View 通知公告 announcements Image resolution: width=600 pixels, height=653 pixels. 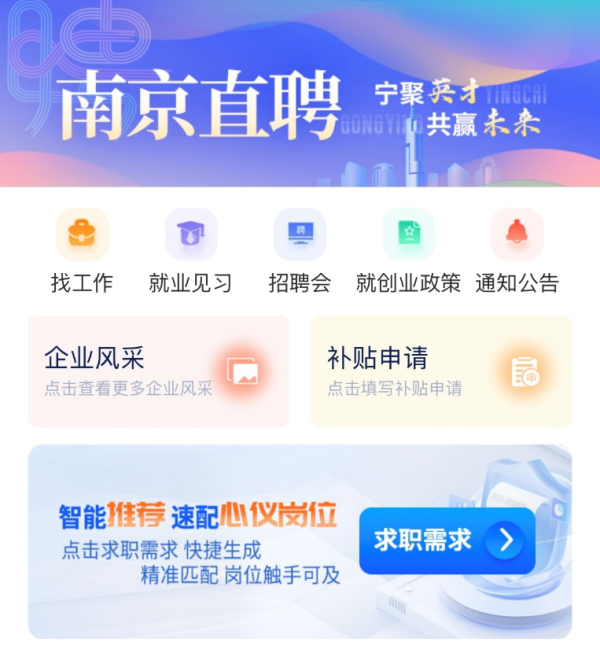517,250
